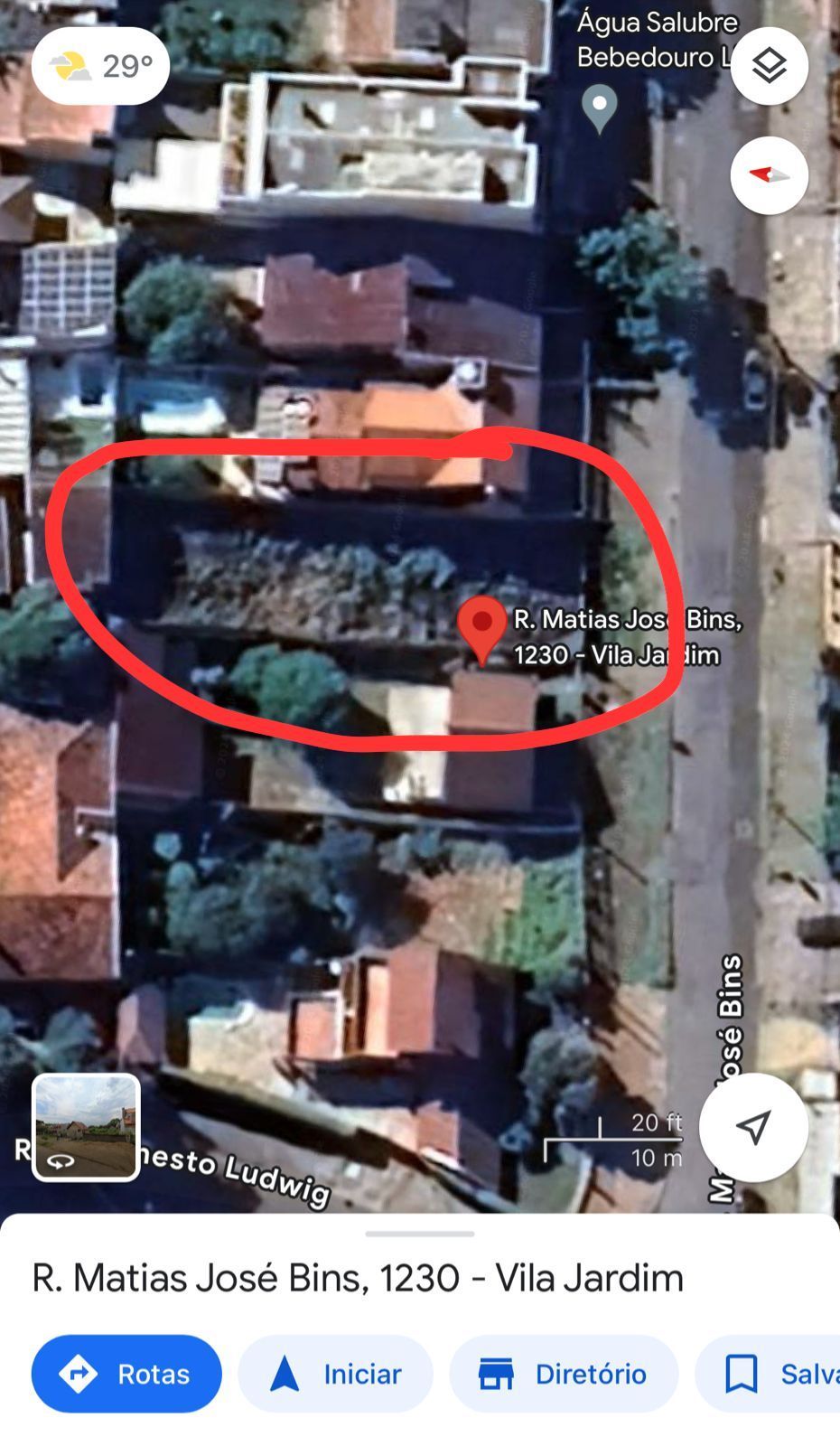Open the map layers selector
This screenshot has width=840, height=1446.
tap(769, 65)
